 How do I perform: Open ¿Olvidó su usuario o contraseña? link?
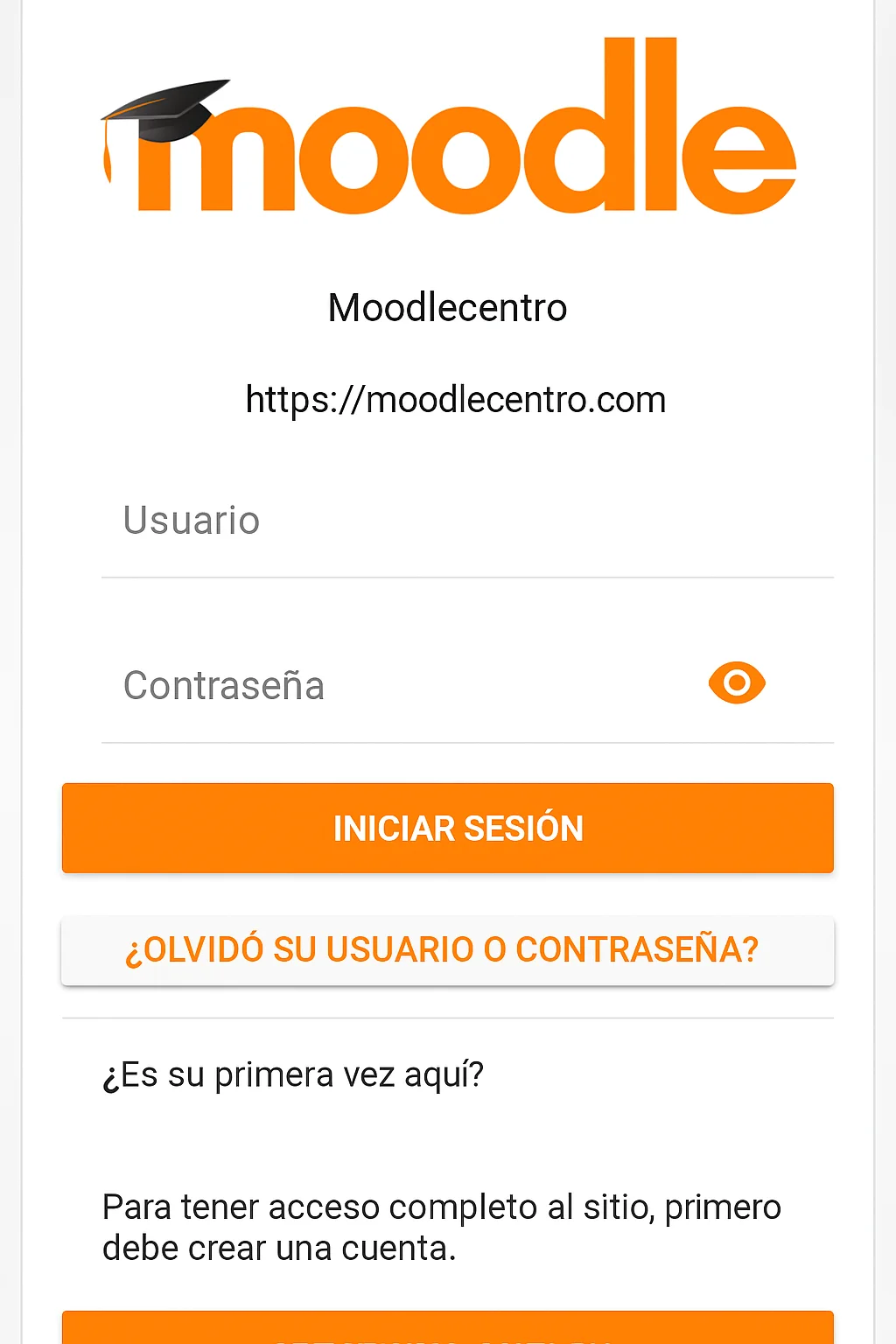click(446, 950)
